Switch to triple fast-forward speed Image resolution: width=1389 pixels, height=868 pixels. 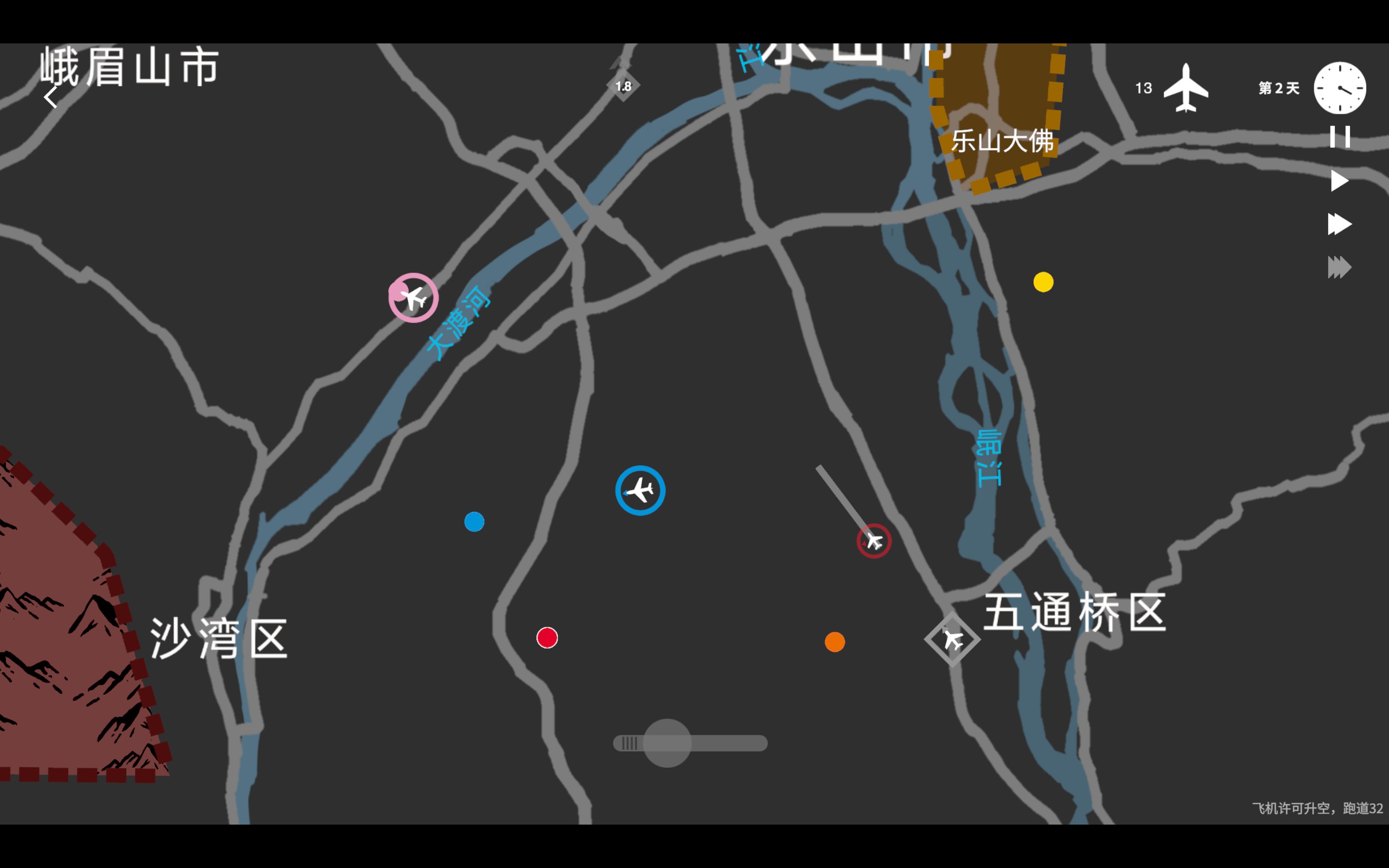1340,268
